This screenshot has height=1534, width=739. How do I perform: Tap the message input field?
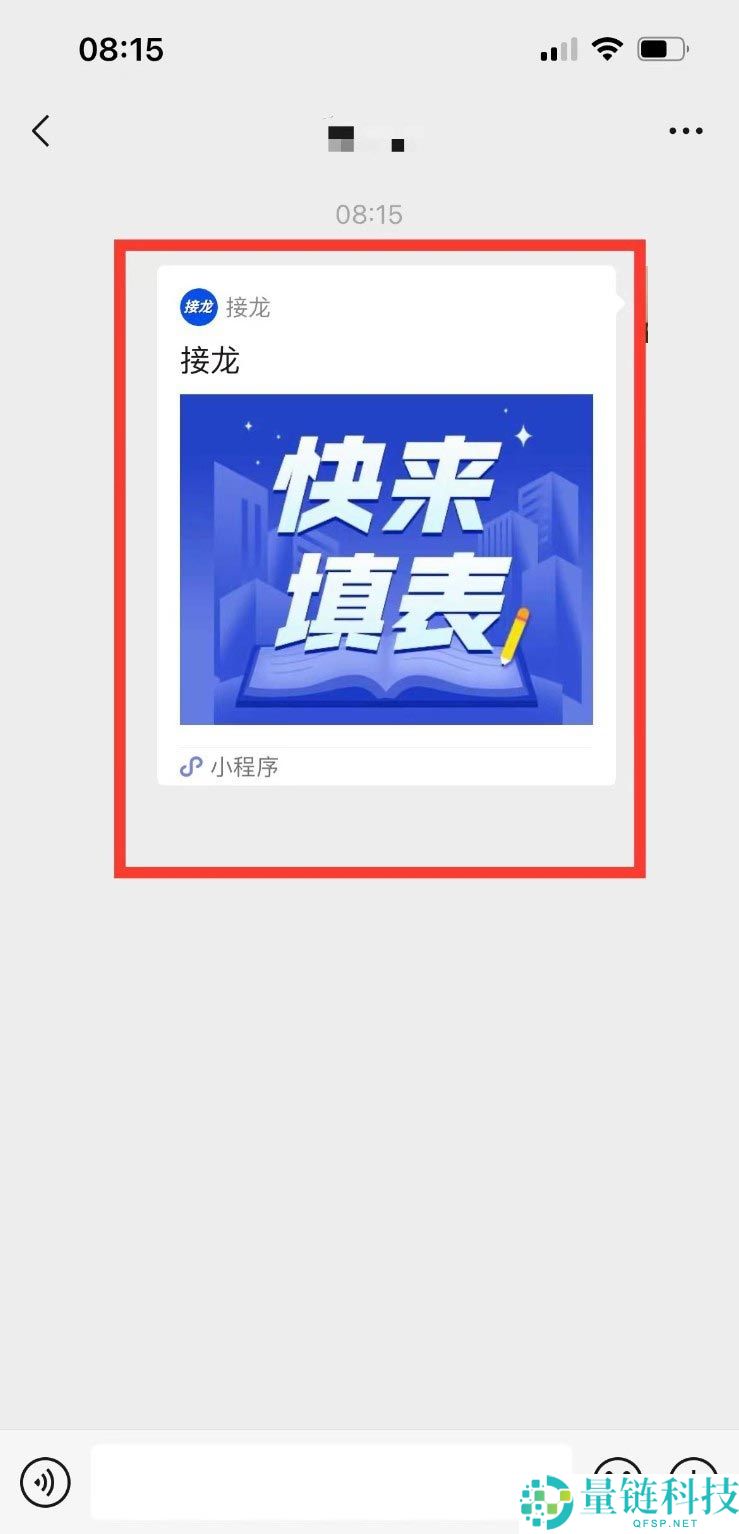(x=330, y=1482)
